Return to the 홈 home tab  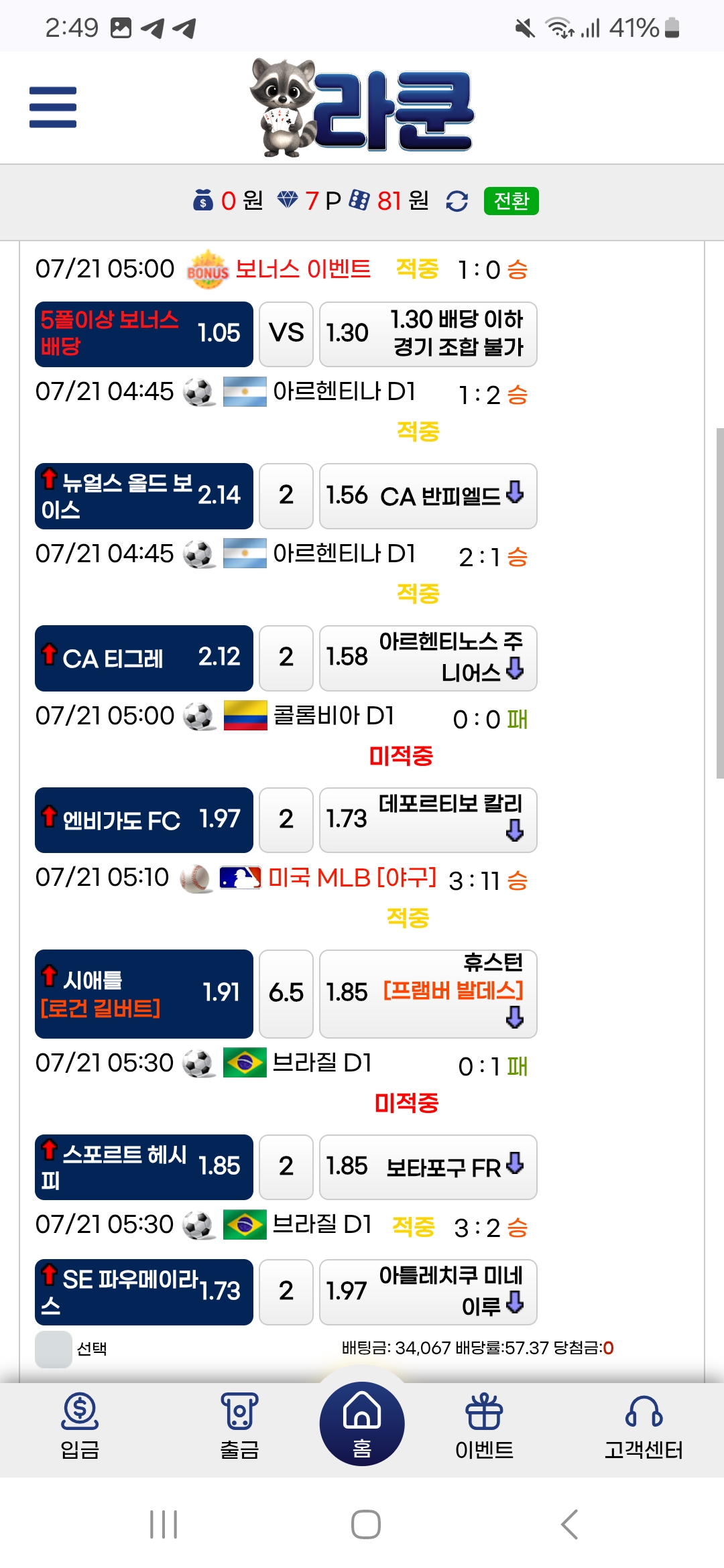pos(362,1424)
